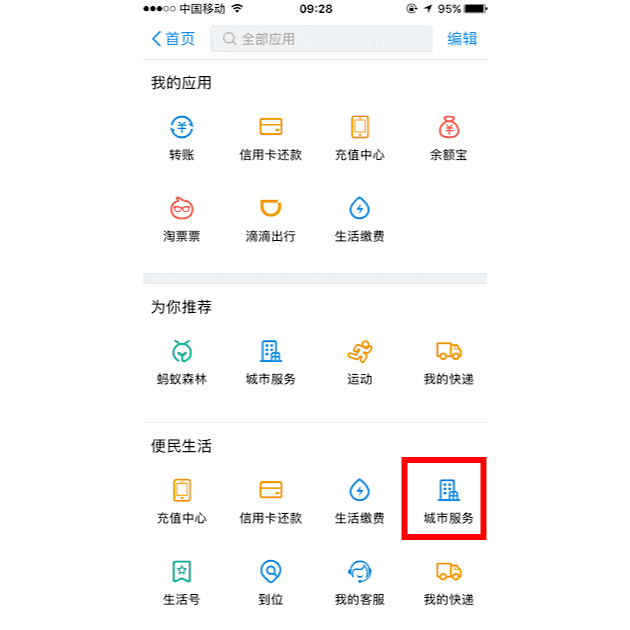Tap the 全部应用 search field
The height and width of the screenshot is (630, 630).
coord(325,39)
